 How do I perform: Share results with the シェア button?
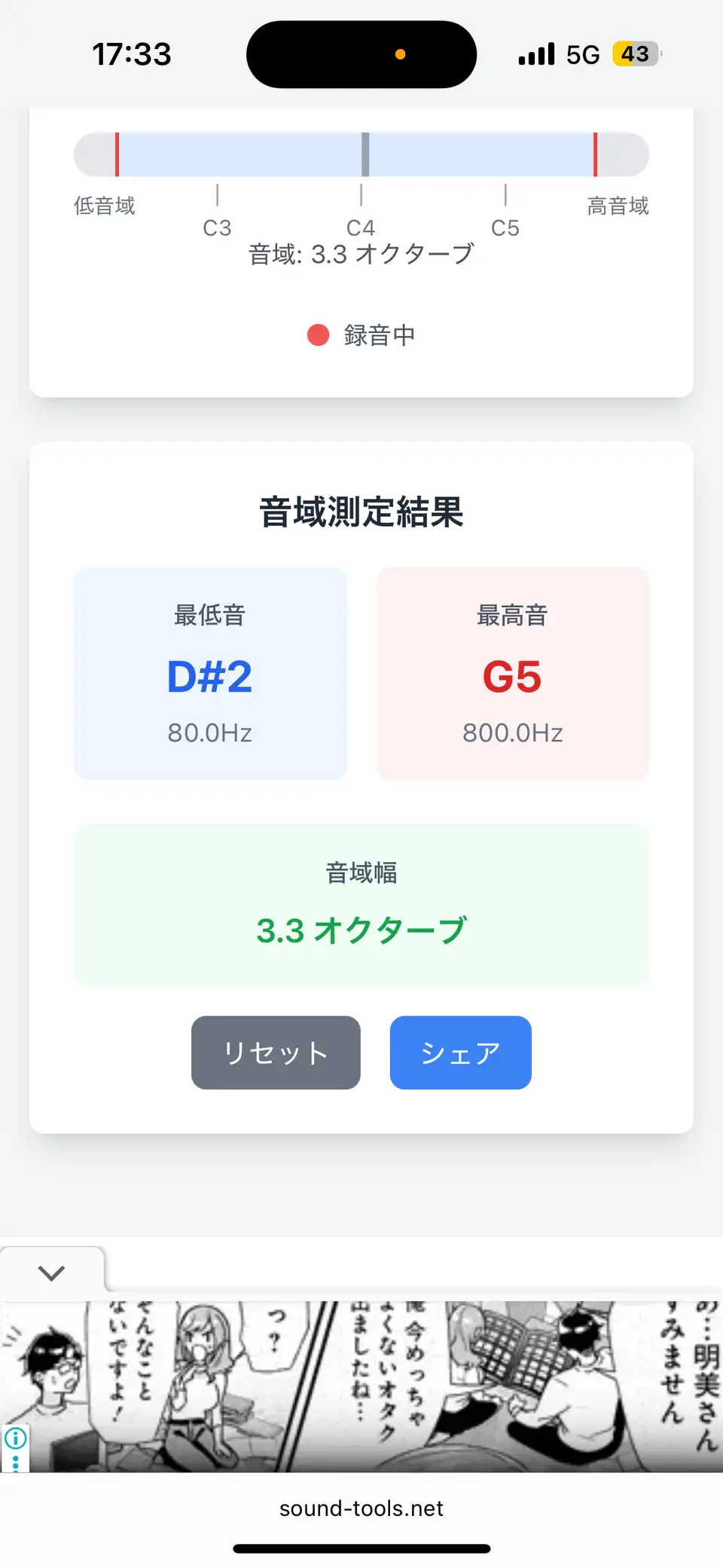460,1052
